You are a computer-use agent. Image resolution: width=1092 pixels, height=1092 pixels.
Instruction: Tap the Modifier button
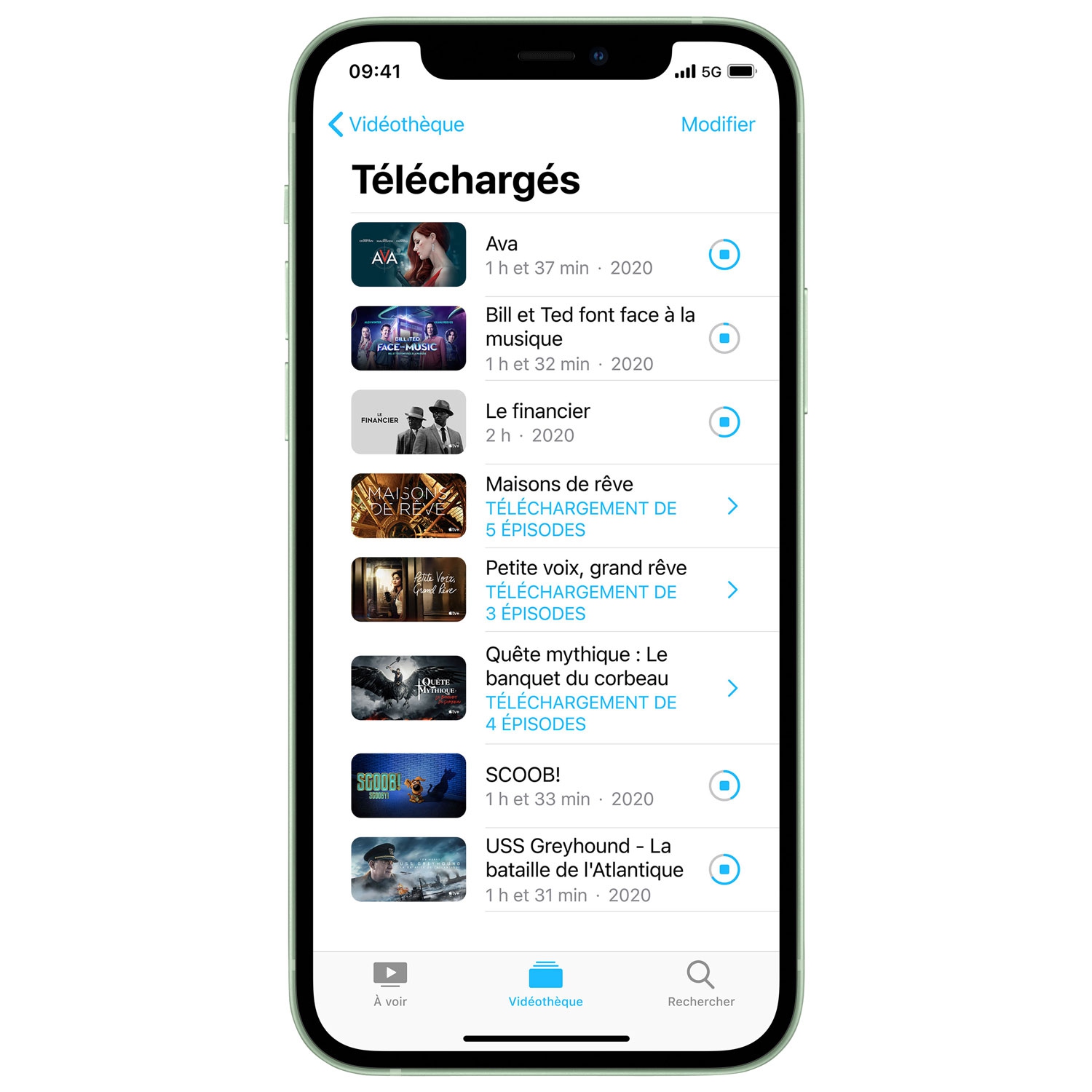717,124
